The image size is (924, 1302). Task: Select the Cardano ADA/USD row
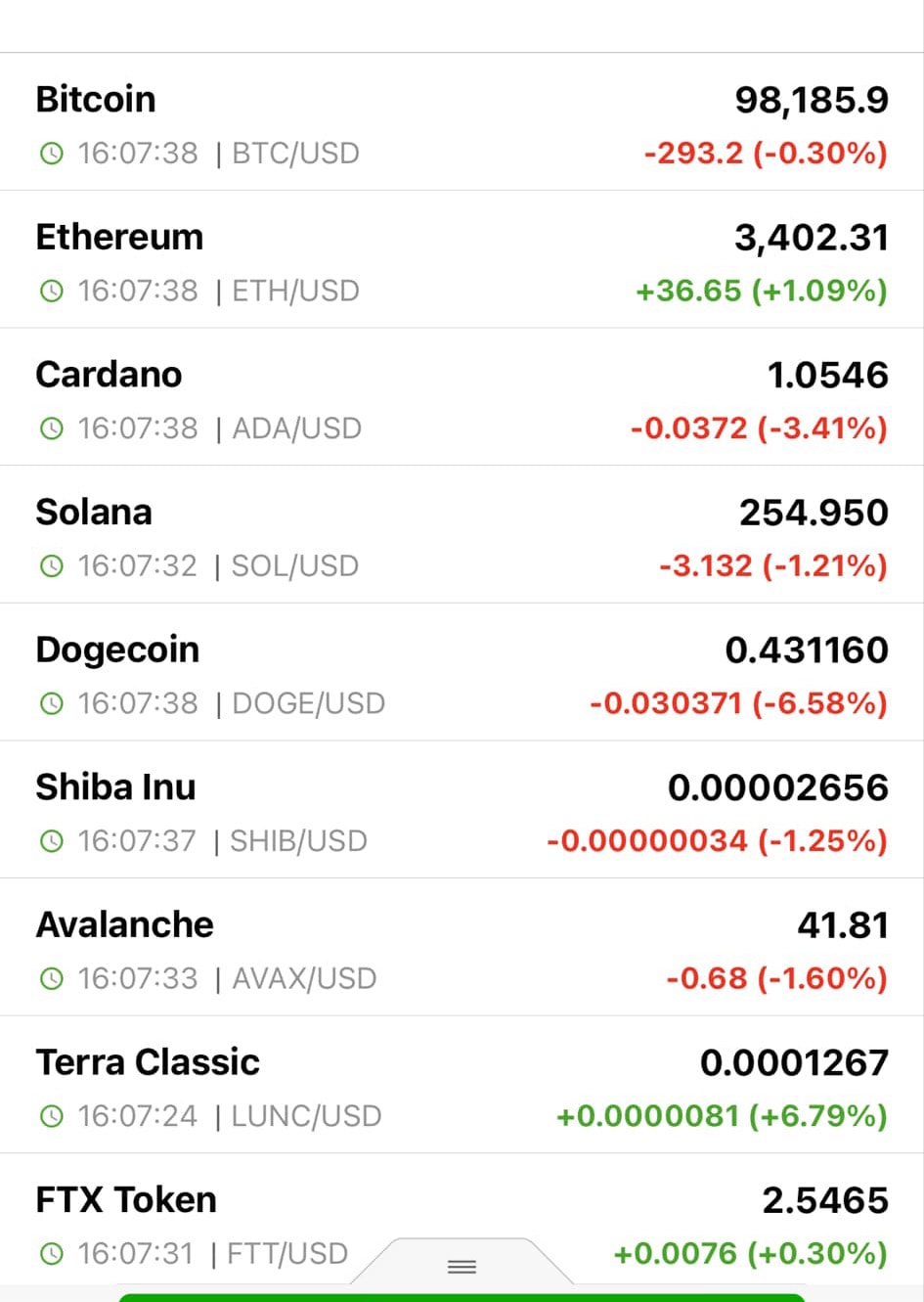pyautogui.click(x=462, y=399)
